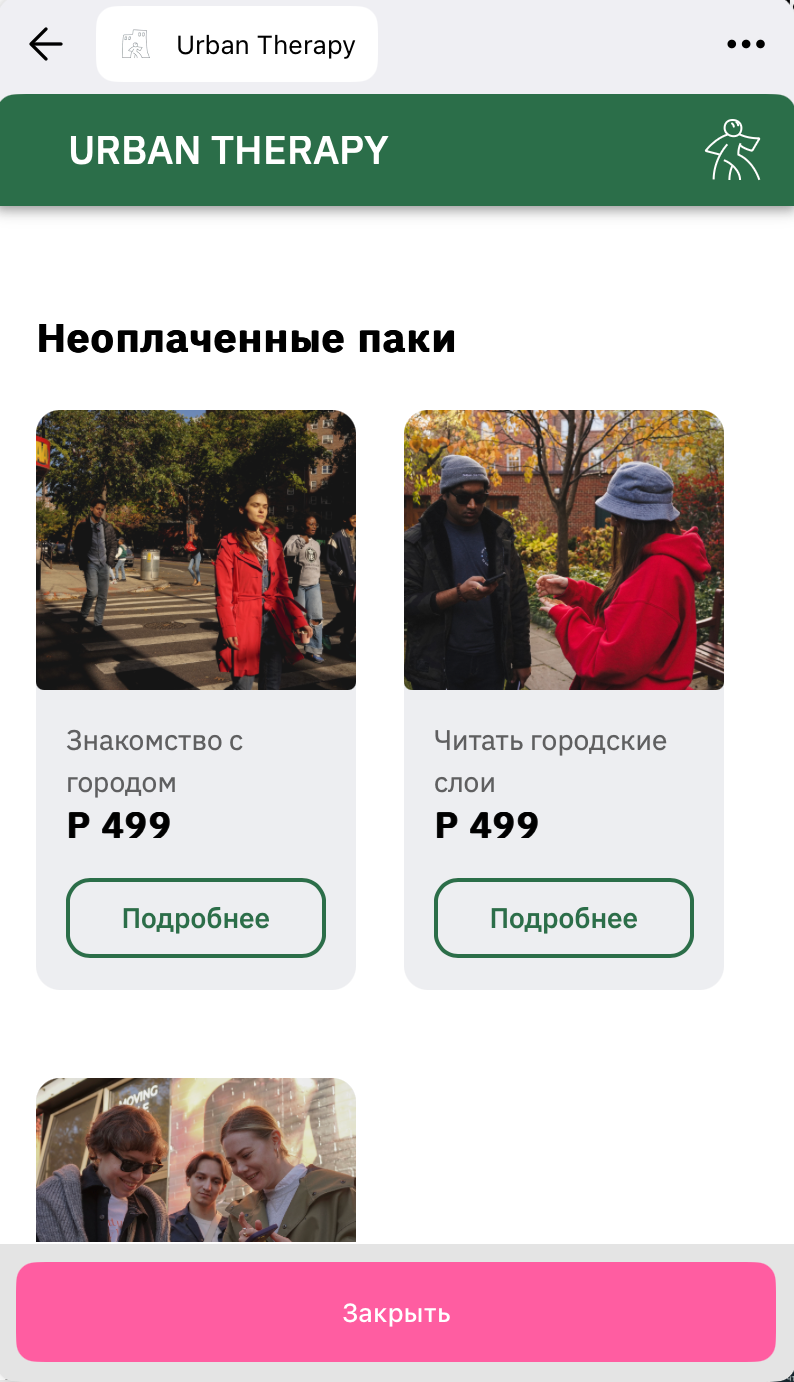Open the three-dot overflow menu
The height and width of the screenshot is (1382, 794).
[x=746, y=44]
